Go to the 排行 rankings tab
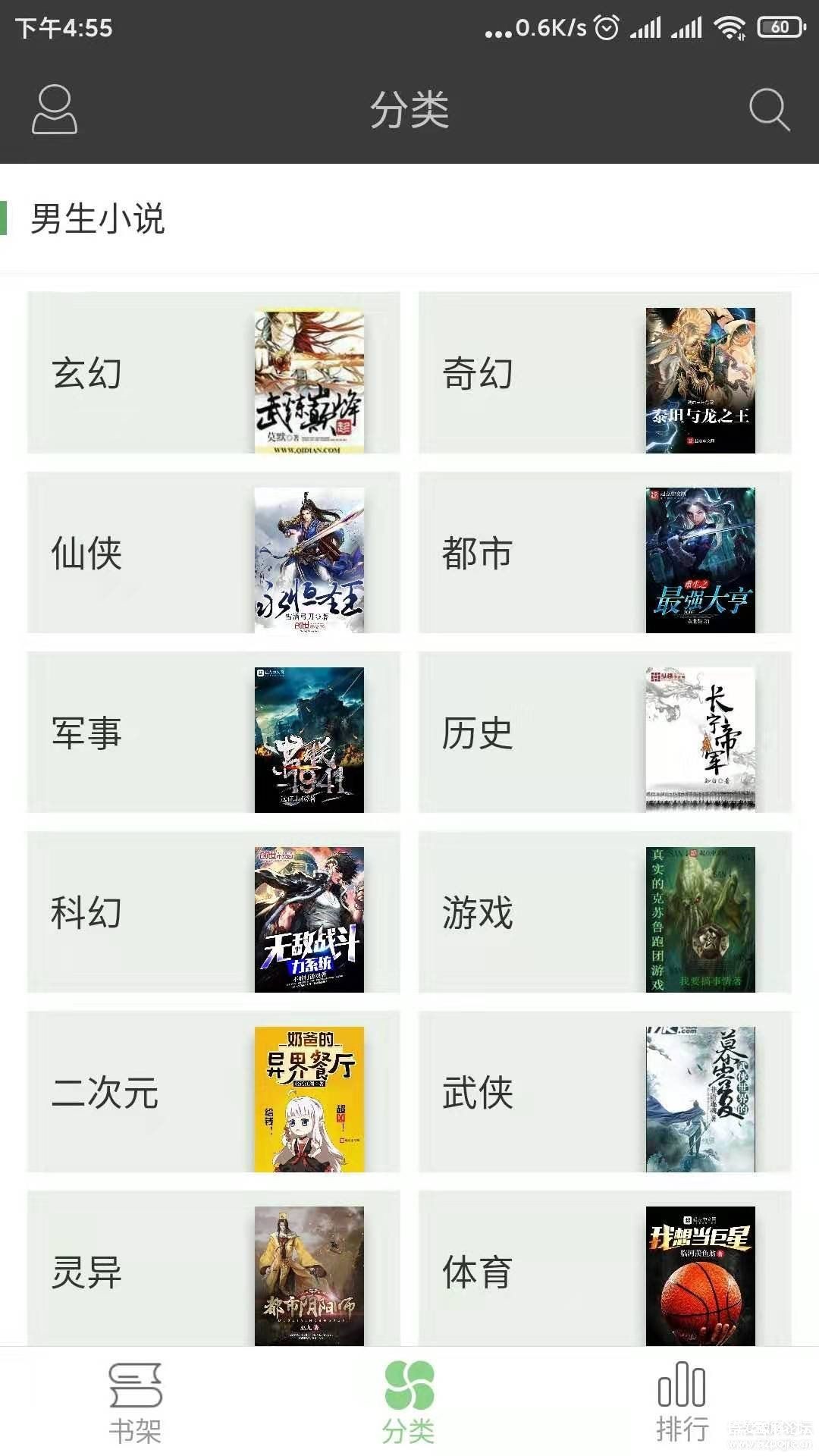 (x=682, y=1403)
